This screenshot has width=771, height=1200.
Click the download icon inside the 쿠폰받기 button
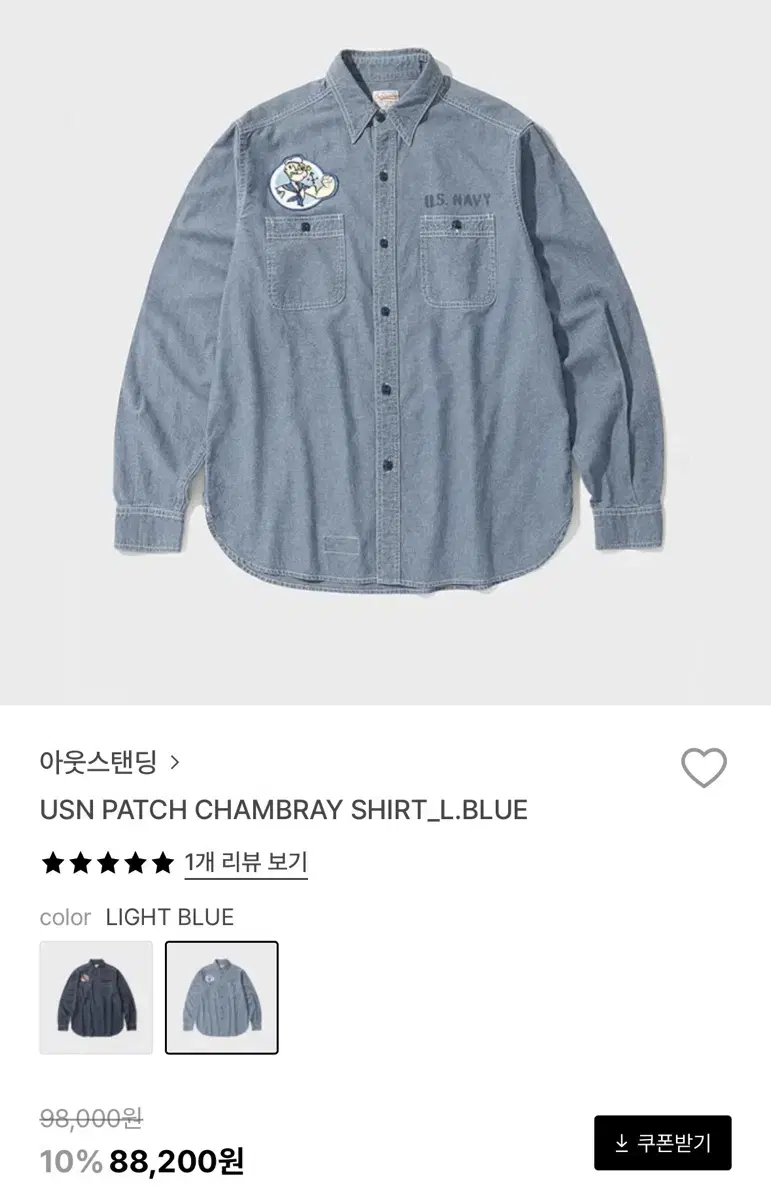[622, 1143]
